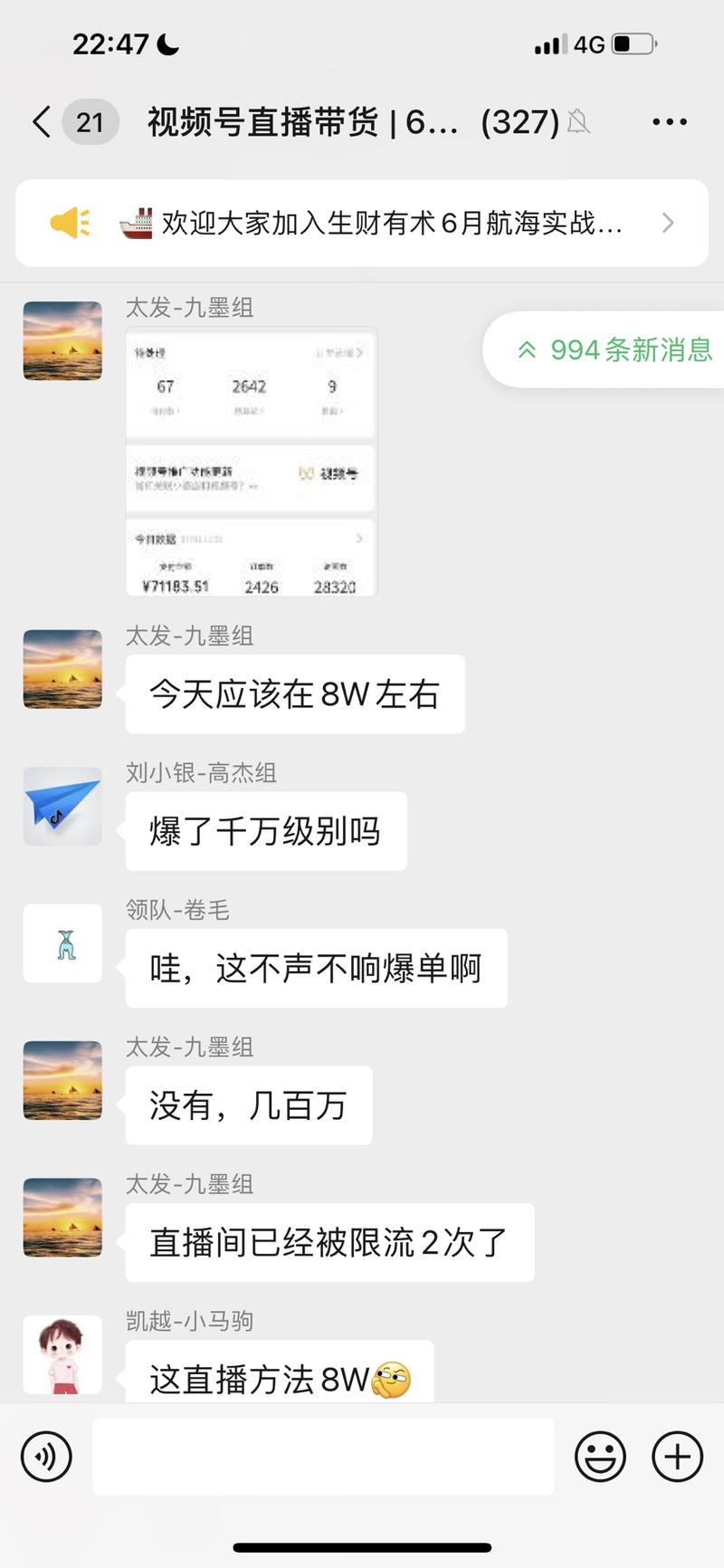
Task: Click the muted notification bell icon
Action: (580, 122)
